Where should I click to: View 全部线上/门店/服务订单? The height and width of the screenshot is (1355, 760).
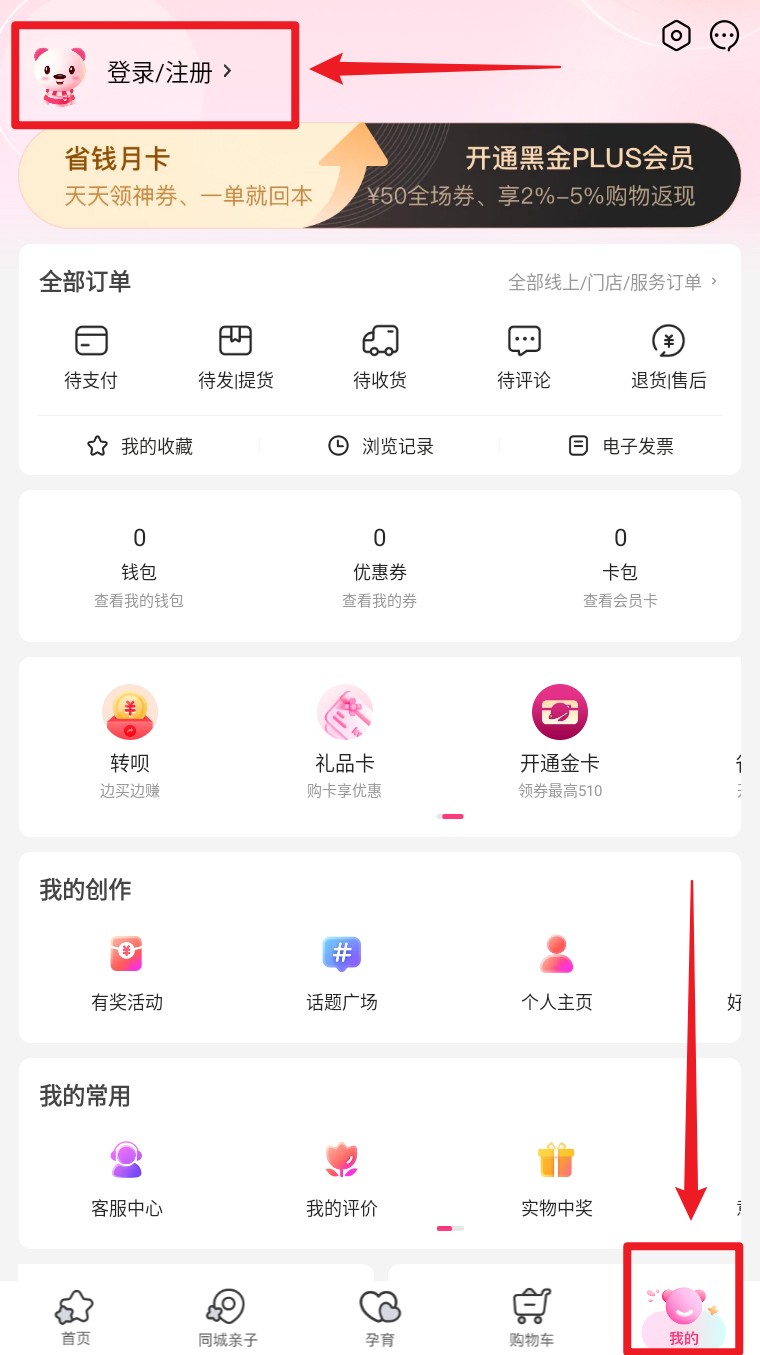[612, 282]
